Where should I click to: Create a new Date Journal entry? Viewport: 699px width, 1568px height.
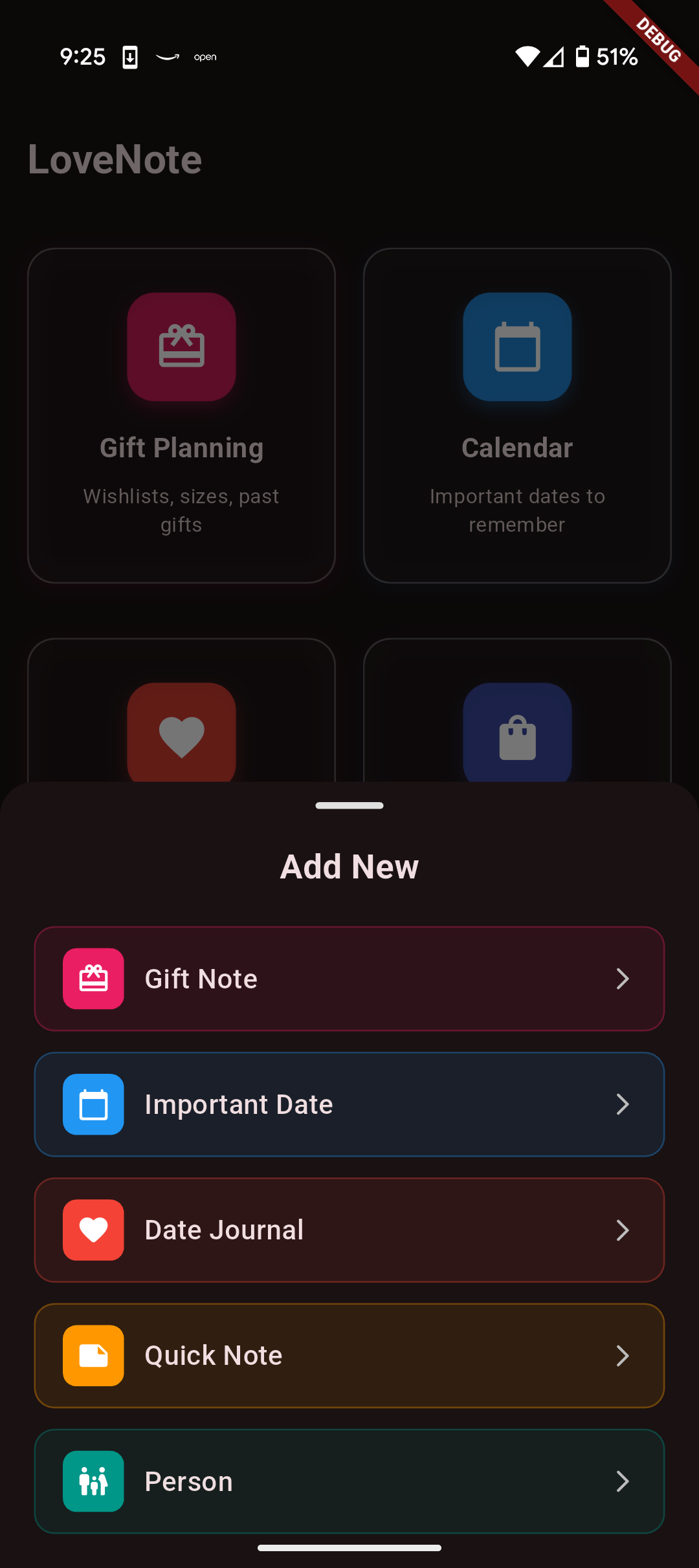[349, 1230]
